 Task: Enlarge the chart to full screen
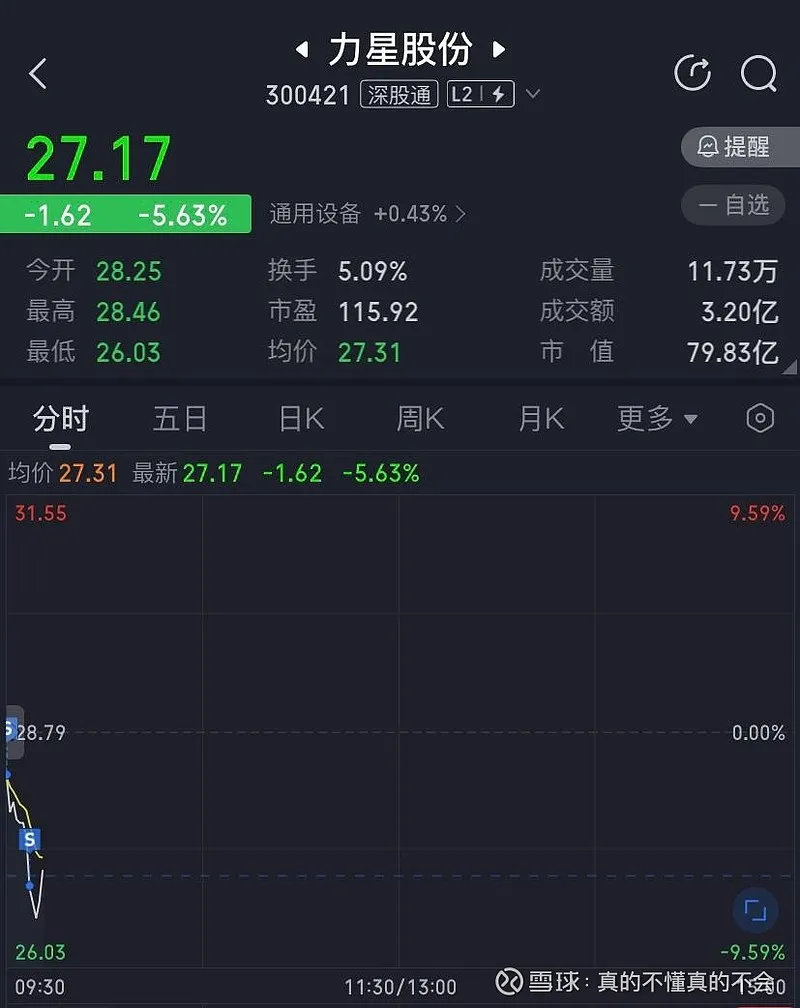coord(755,910)
